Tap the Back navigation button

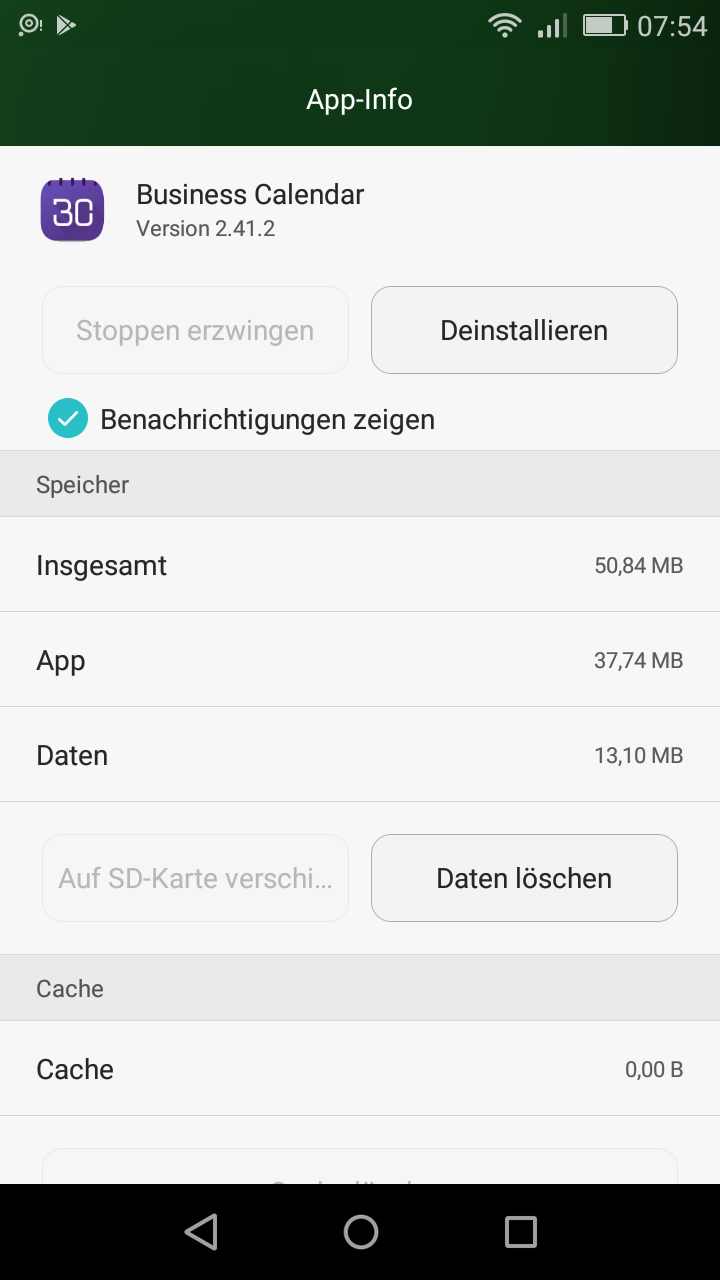tap(200, 1231)
